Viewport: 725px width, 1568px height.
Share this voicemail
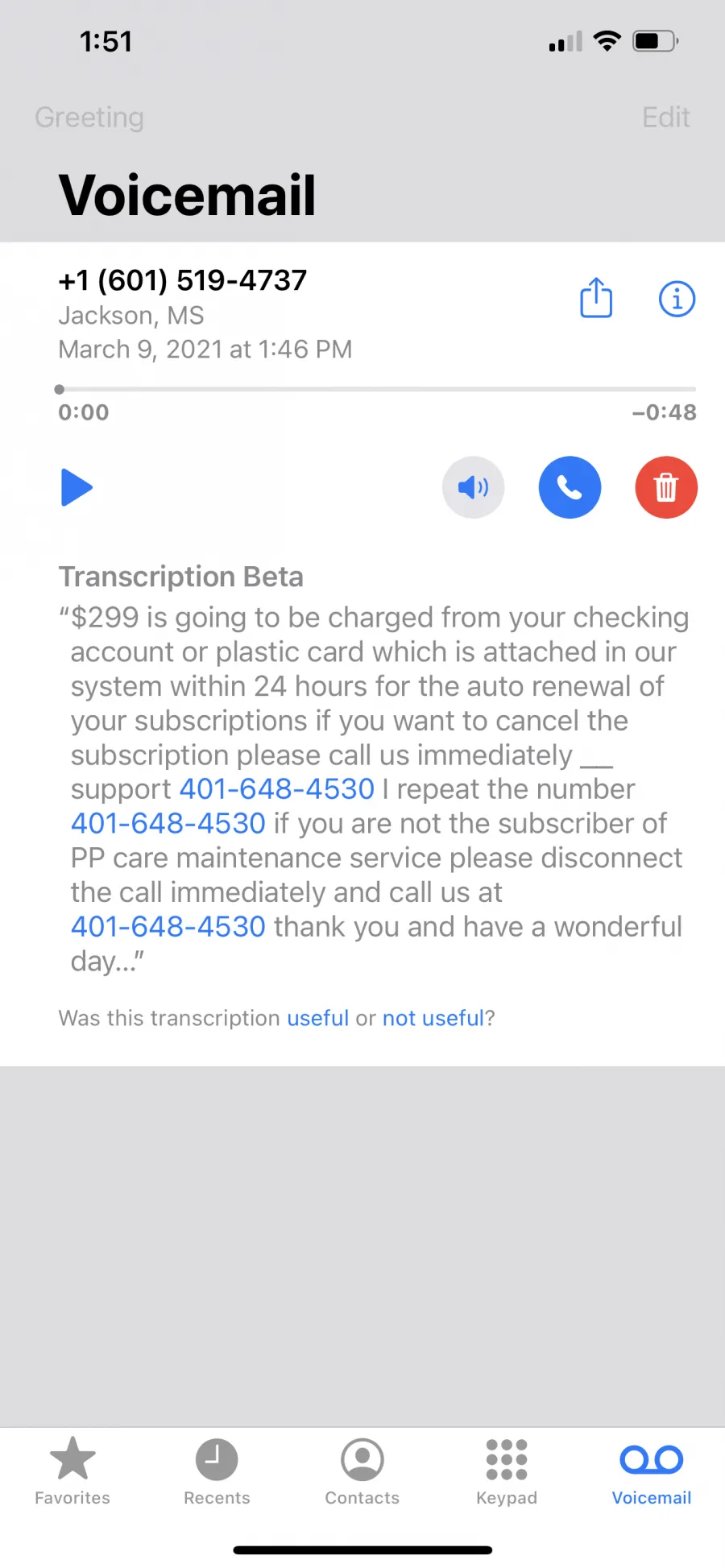pos(596,298)
